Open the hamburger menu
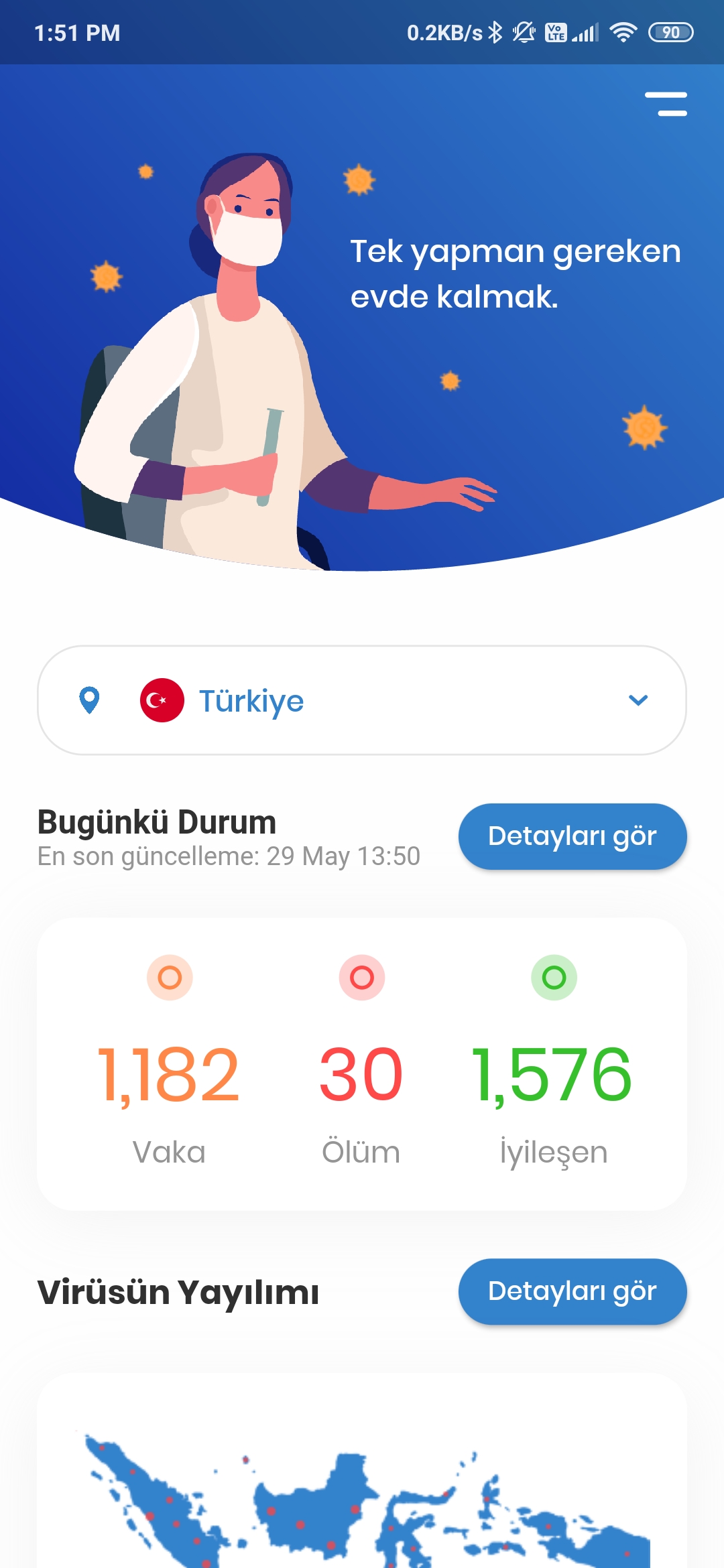 [666, 104]
